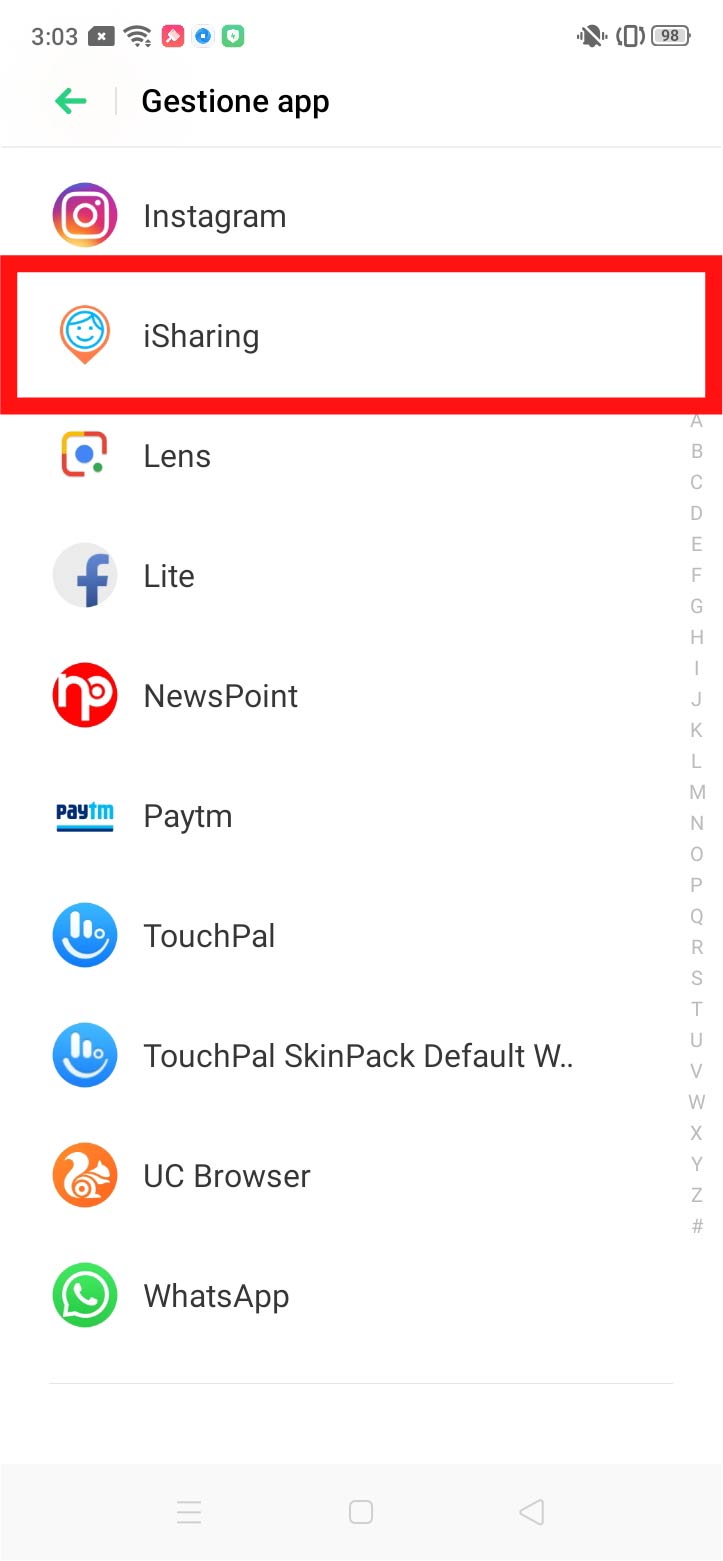
Task: Jump to letter T in the index
Action: 697,1009
